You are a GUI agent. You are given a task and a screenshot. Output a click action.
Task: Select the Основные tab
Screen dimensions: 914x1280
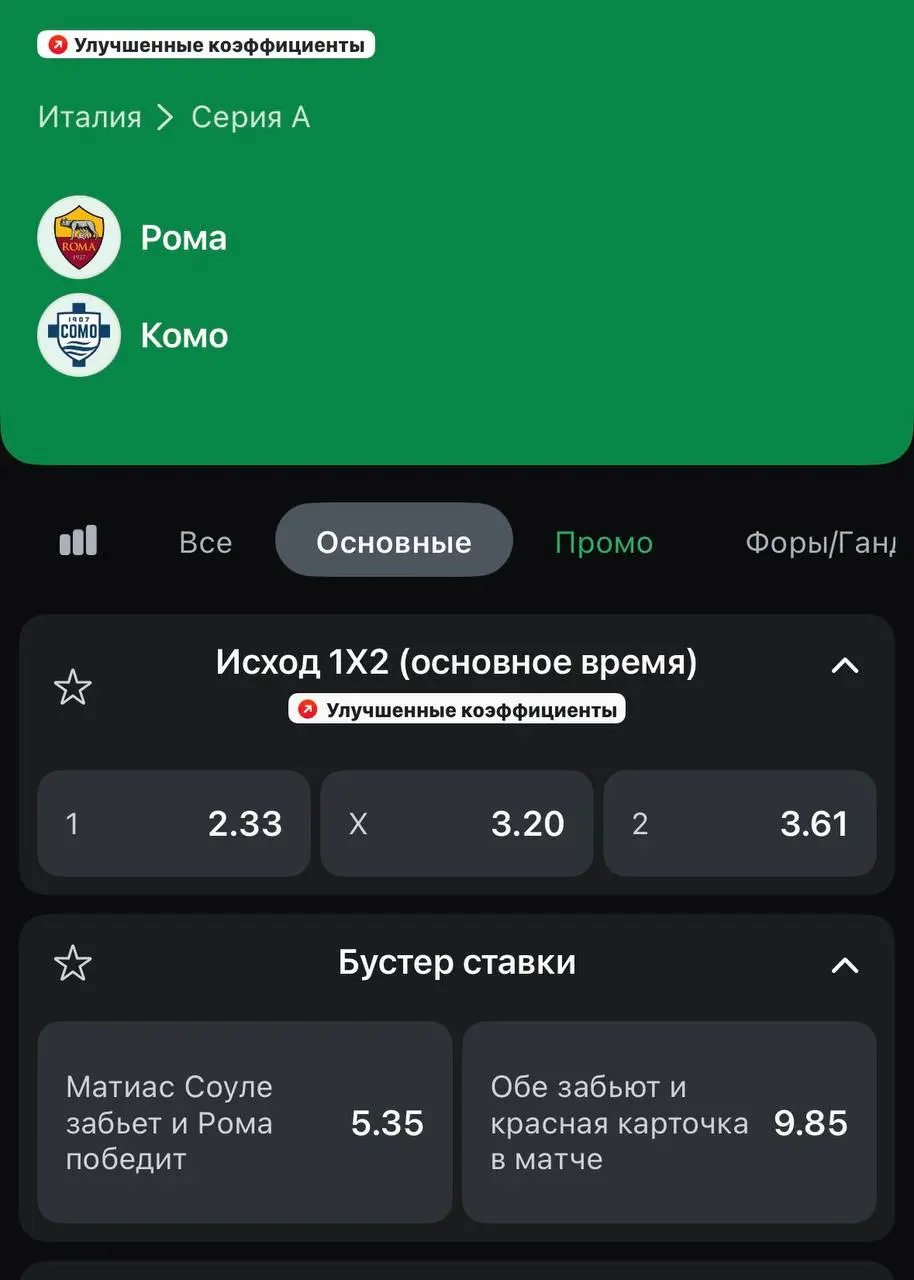[x=393, y=540]
